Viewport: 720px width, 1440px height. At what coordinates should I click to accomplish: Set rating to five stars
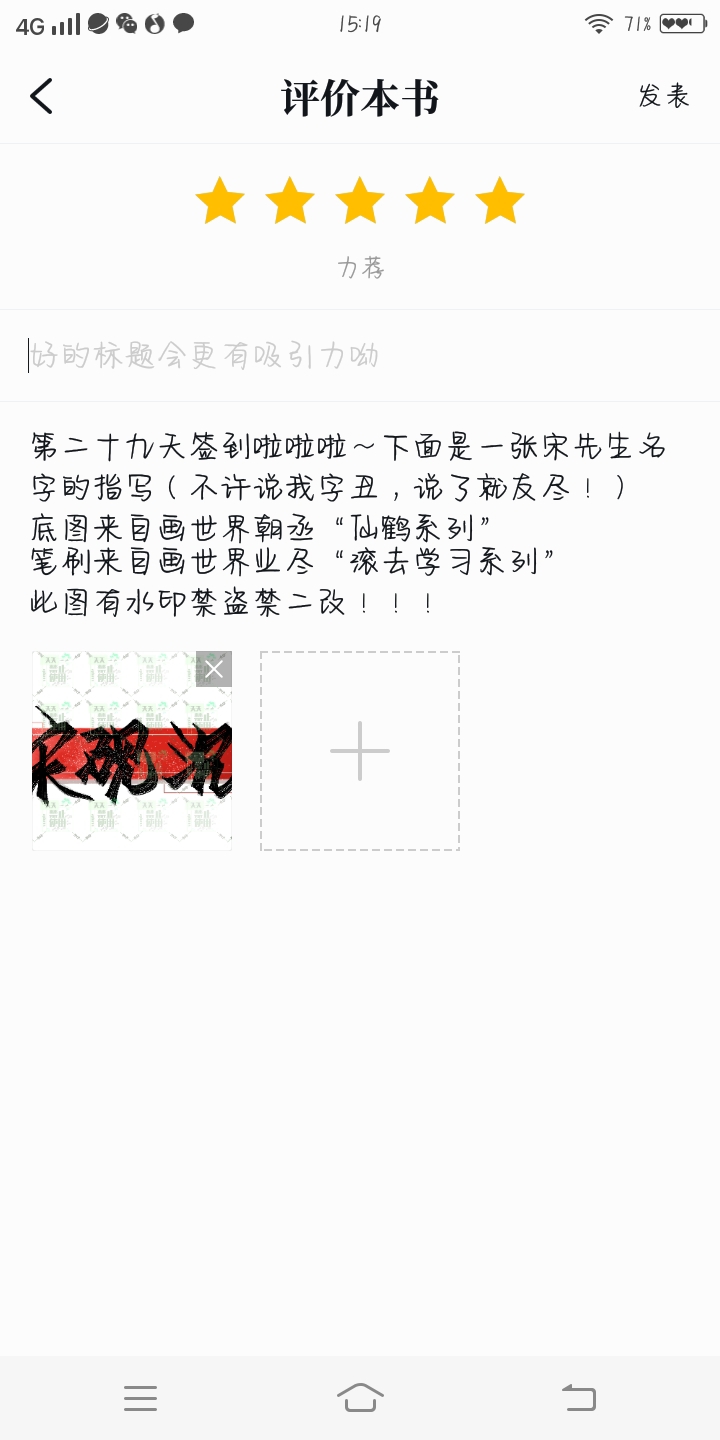(500, 201)
